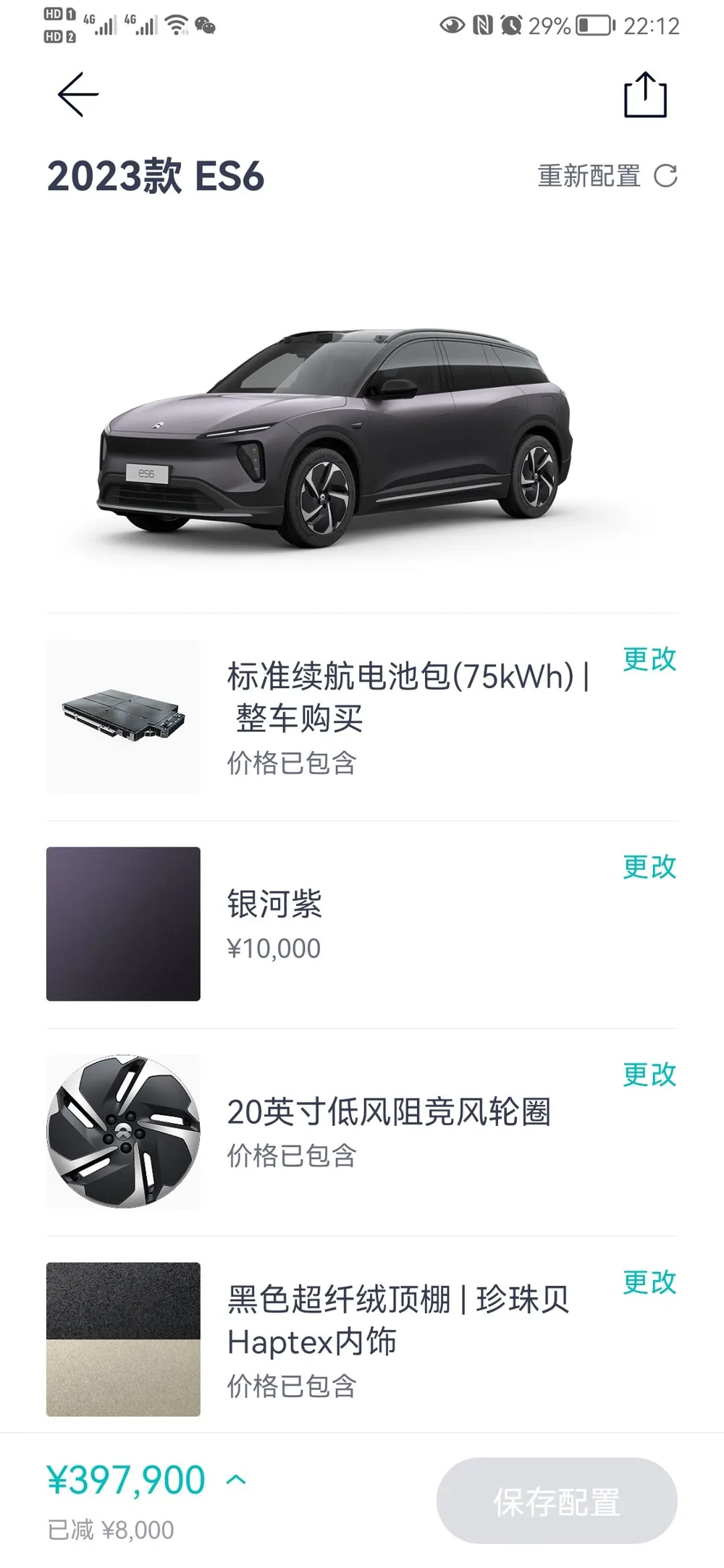Expand the ¥397,900 price details

click(236, 1480)
